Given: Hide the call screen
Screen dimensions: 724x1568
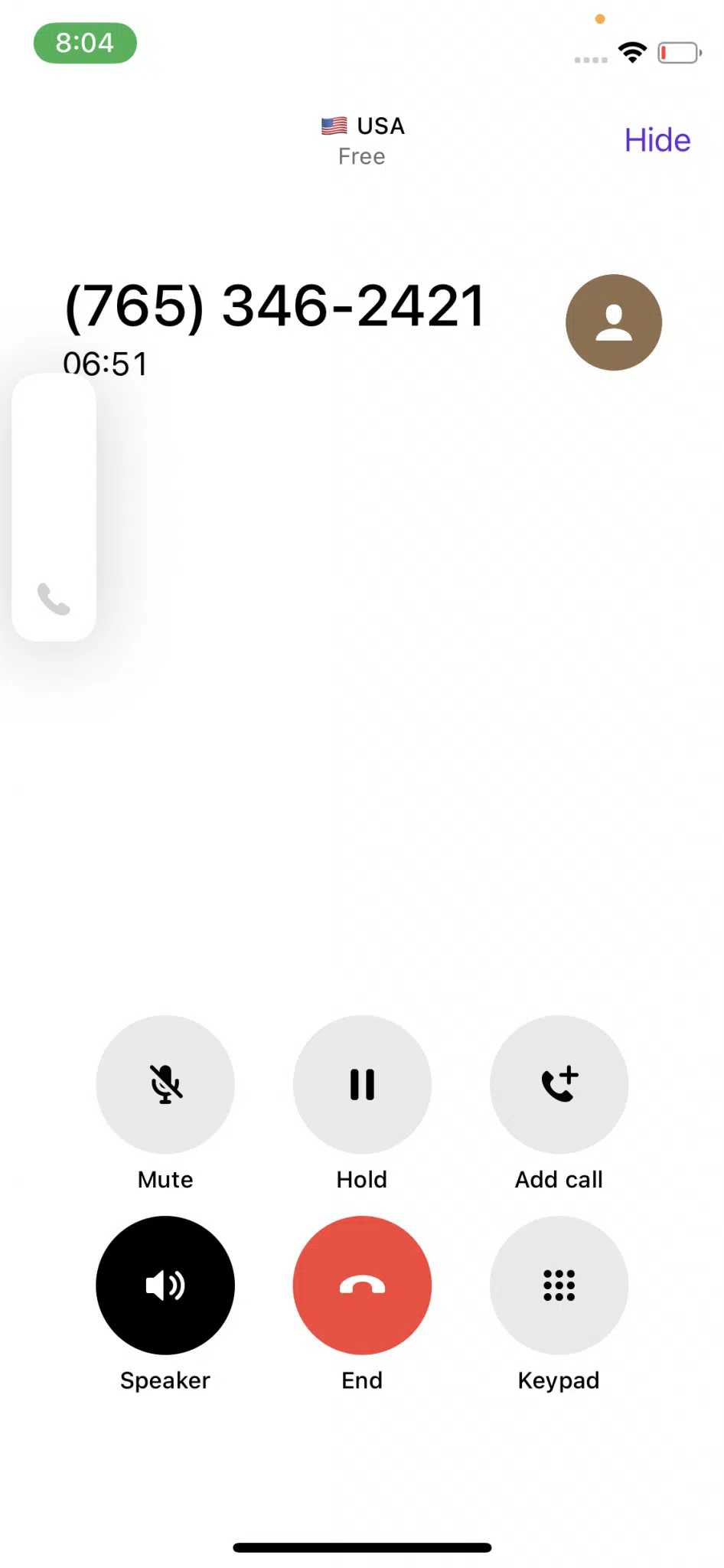Looking at the screenshot, I should (x=657, y=140).
